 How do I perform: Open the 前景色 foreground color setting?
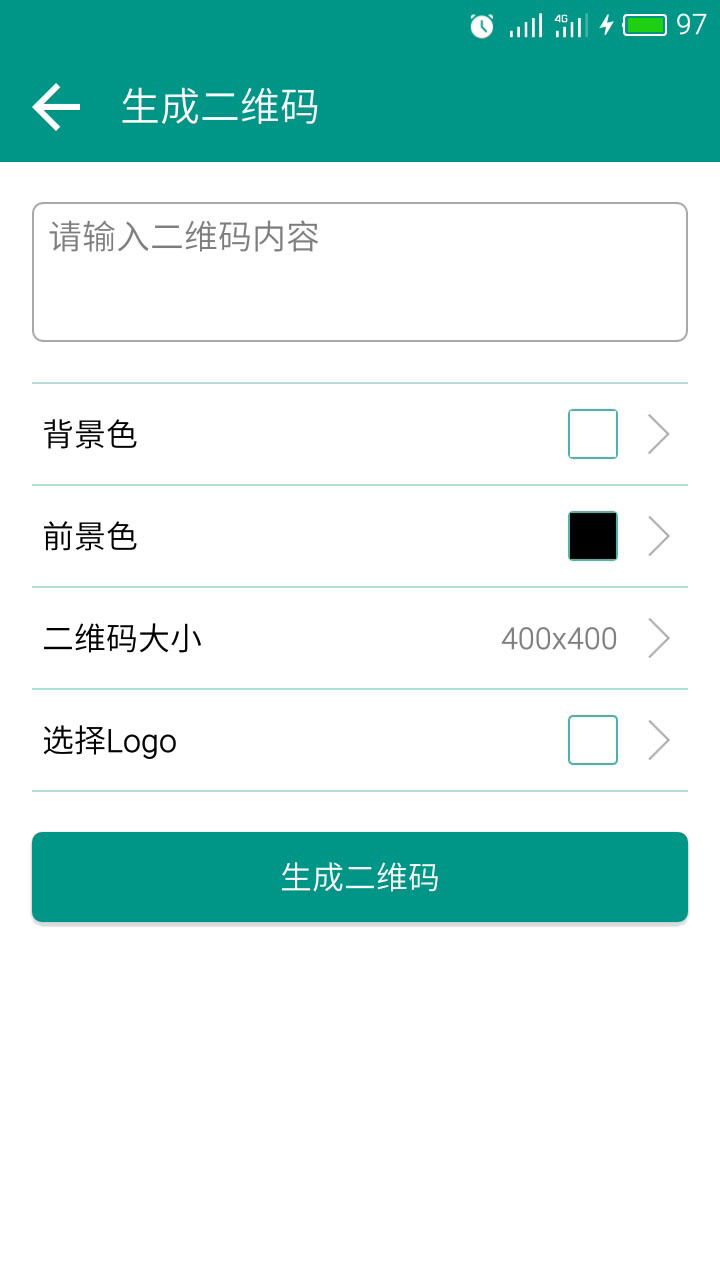[x=360, y=536]
